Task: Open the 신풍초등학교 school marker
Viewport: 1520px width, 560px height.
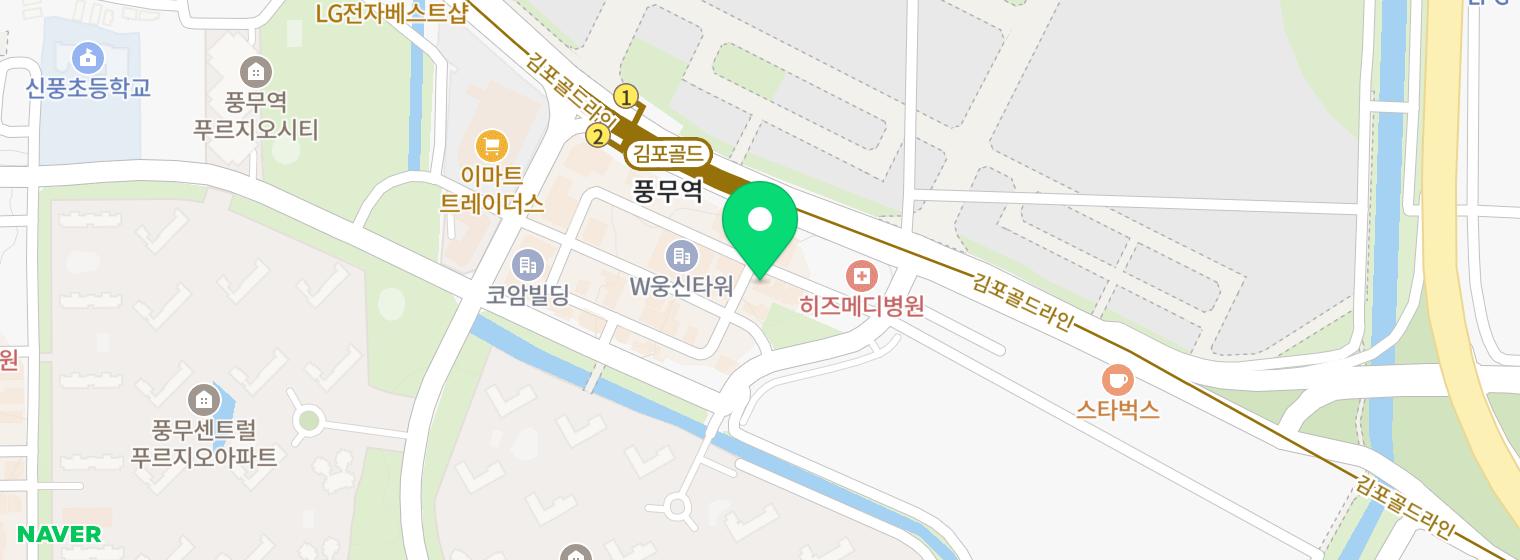Action: coord(88,57)
